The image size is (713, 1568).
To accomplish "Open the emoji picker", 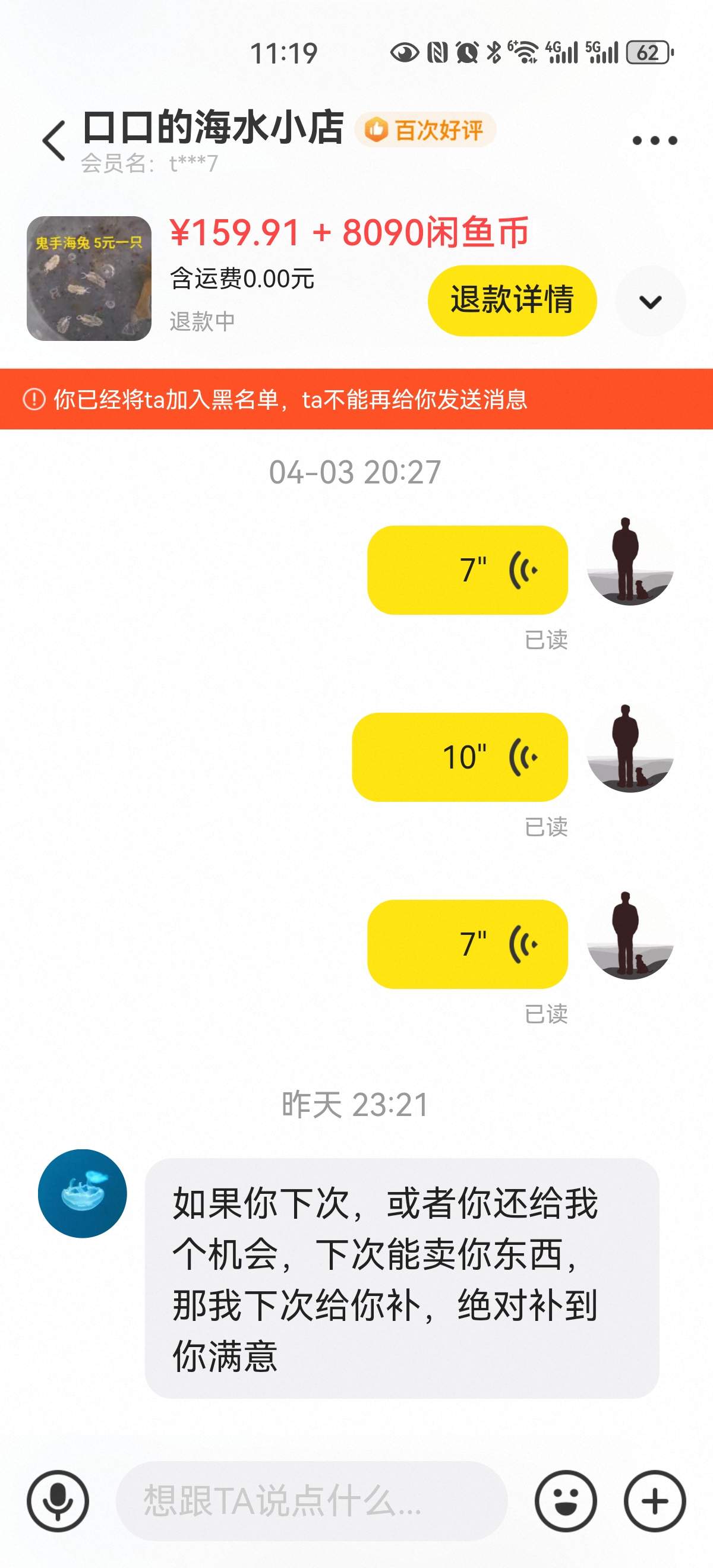I will point(566,1500).
